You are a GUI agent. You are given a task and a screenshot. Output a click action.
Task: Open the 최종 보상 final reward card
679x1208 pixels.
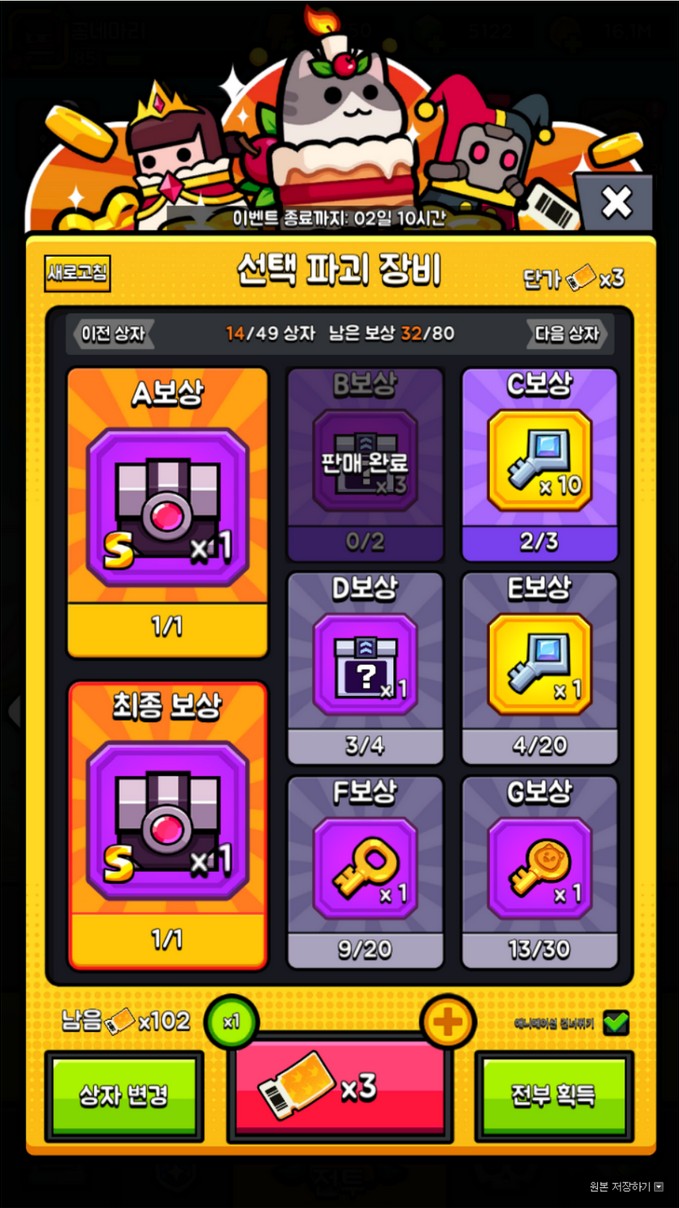click(167, 825)
